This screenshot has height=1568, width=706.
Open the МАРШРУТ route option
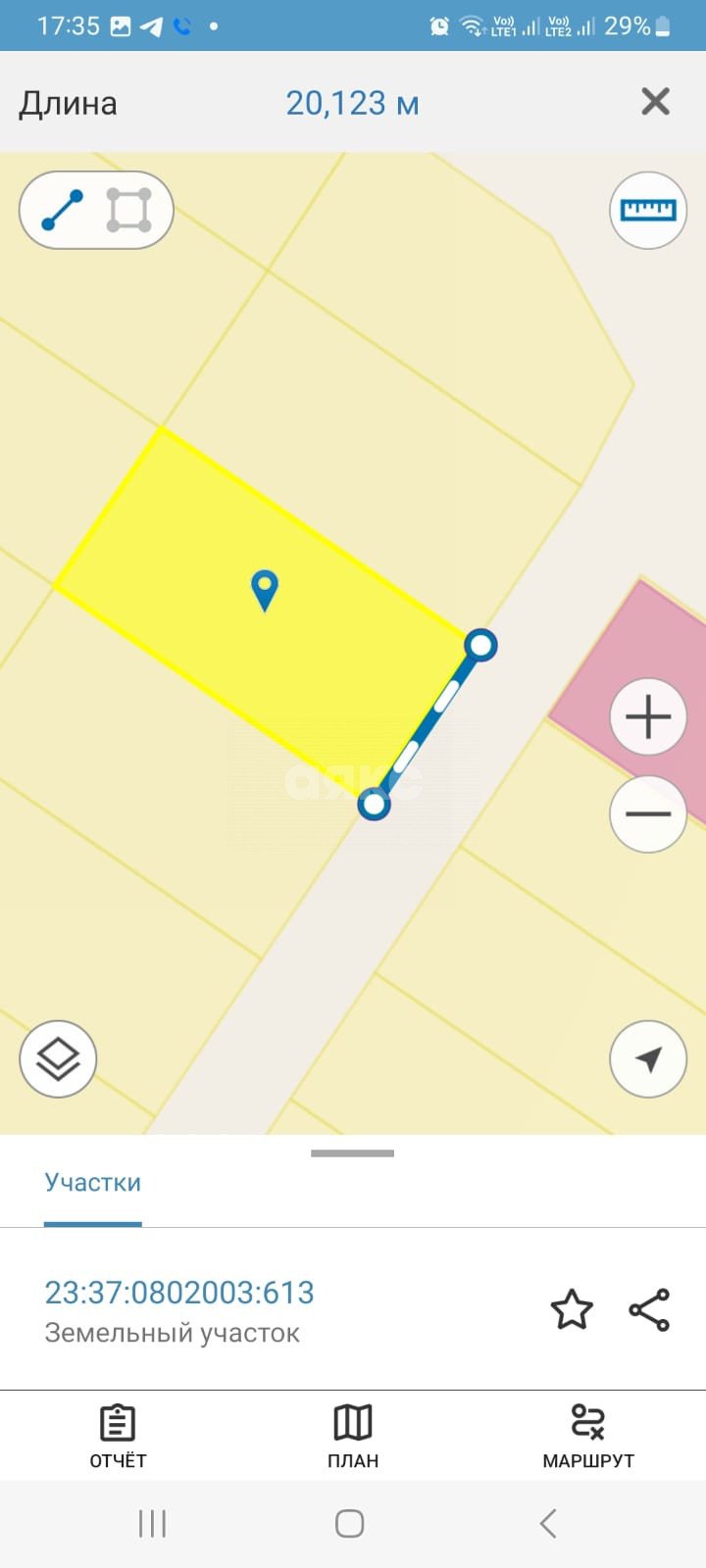point(588,1436)
